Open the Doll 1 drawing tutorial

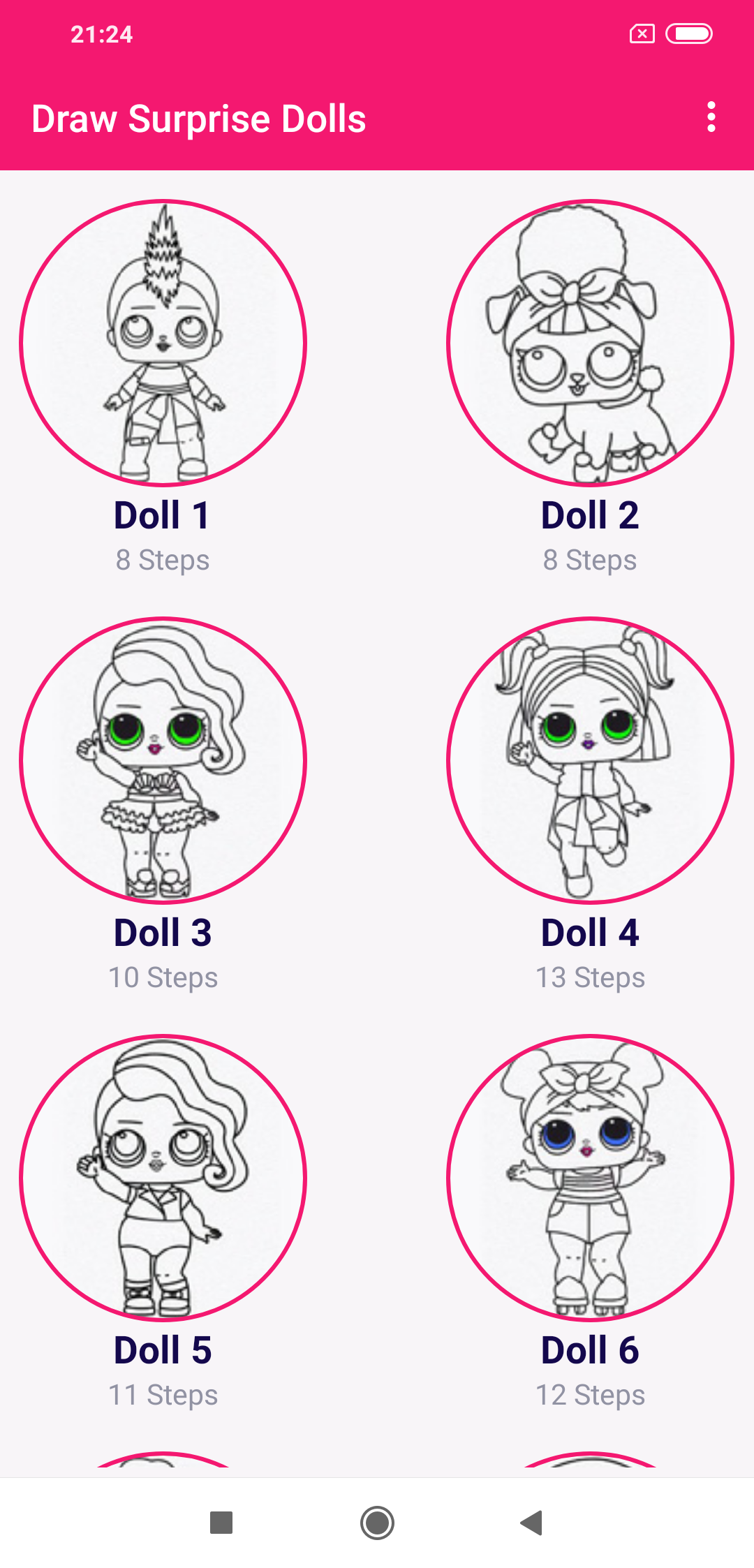163,343
